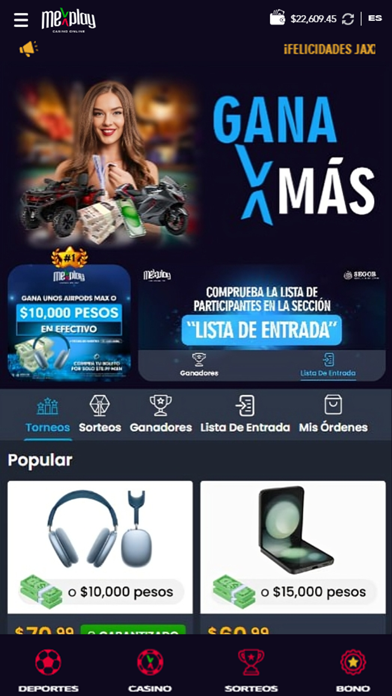Switch to the Lista De Entrada tab
This screenshot has height=696, width=392.
pyautogui.click(x=245, y=415)
